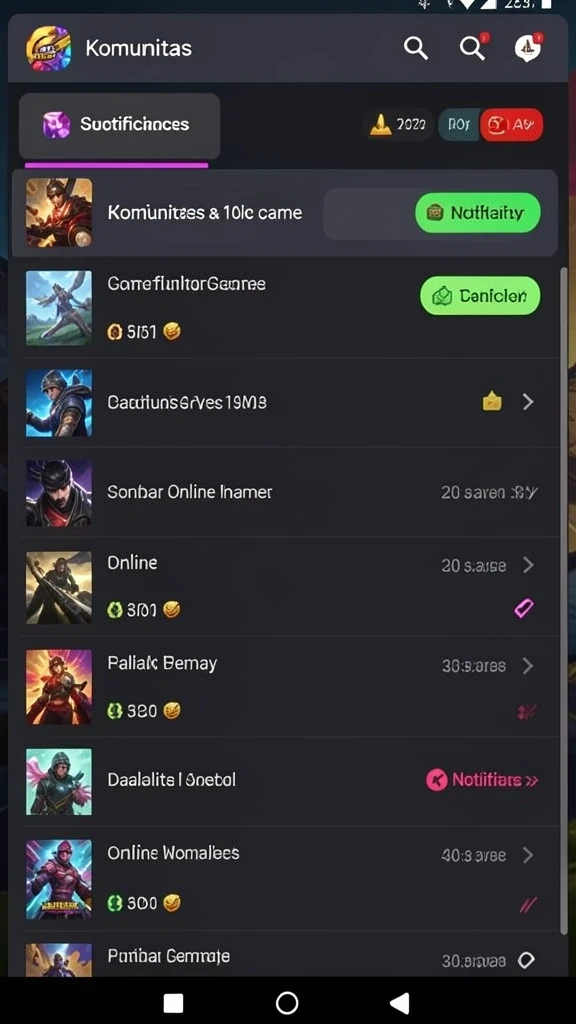Open the Pallak Bemay row
Screen dimensions: 576x1024
[x=285, y=687]
